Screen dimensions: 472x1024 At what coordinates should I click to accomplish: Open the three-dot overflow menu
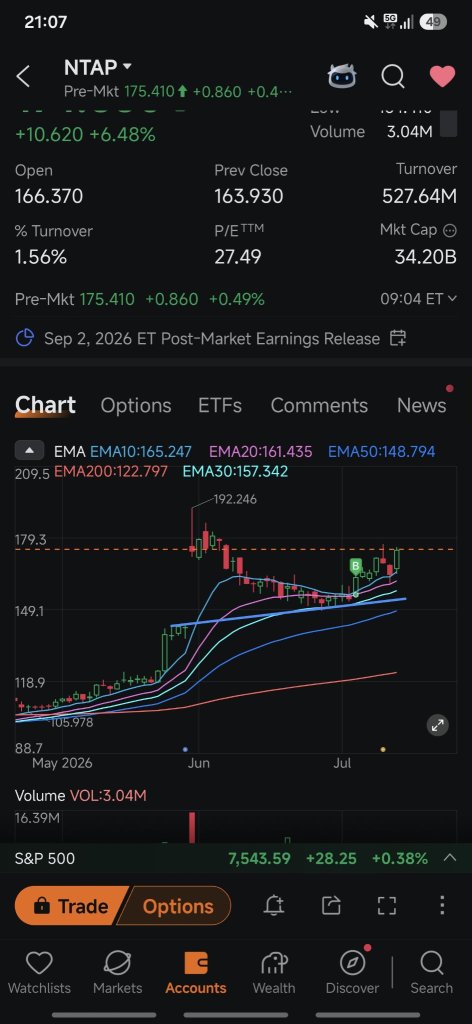pos(442,905)
